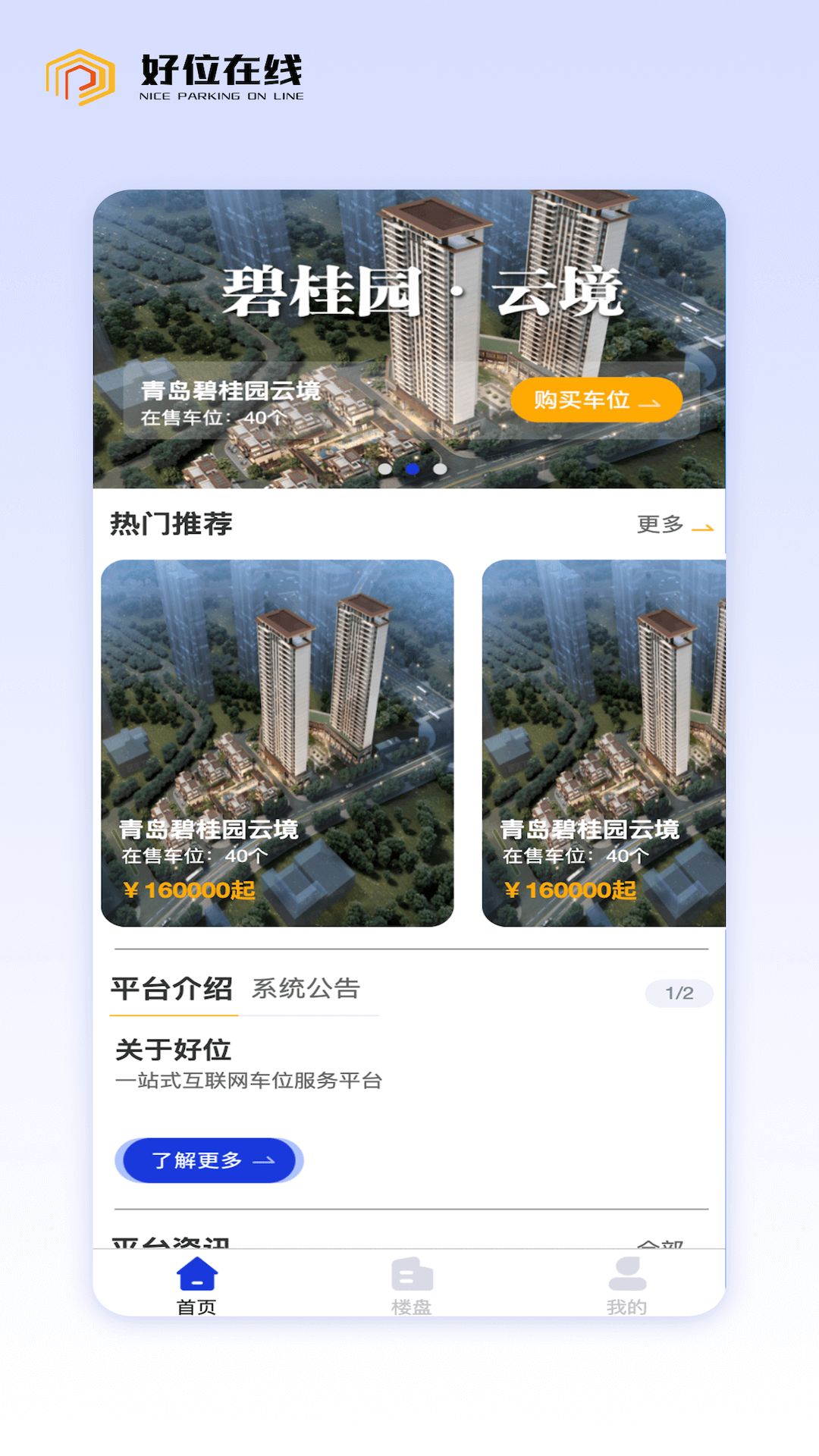Click the arrow inside the 了解更多 button
Screen dimensions: 819x1456
pos(264,1159)
